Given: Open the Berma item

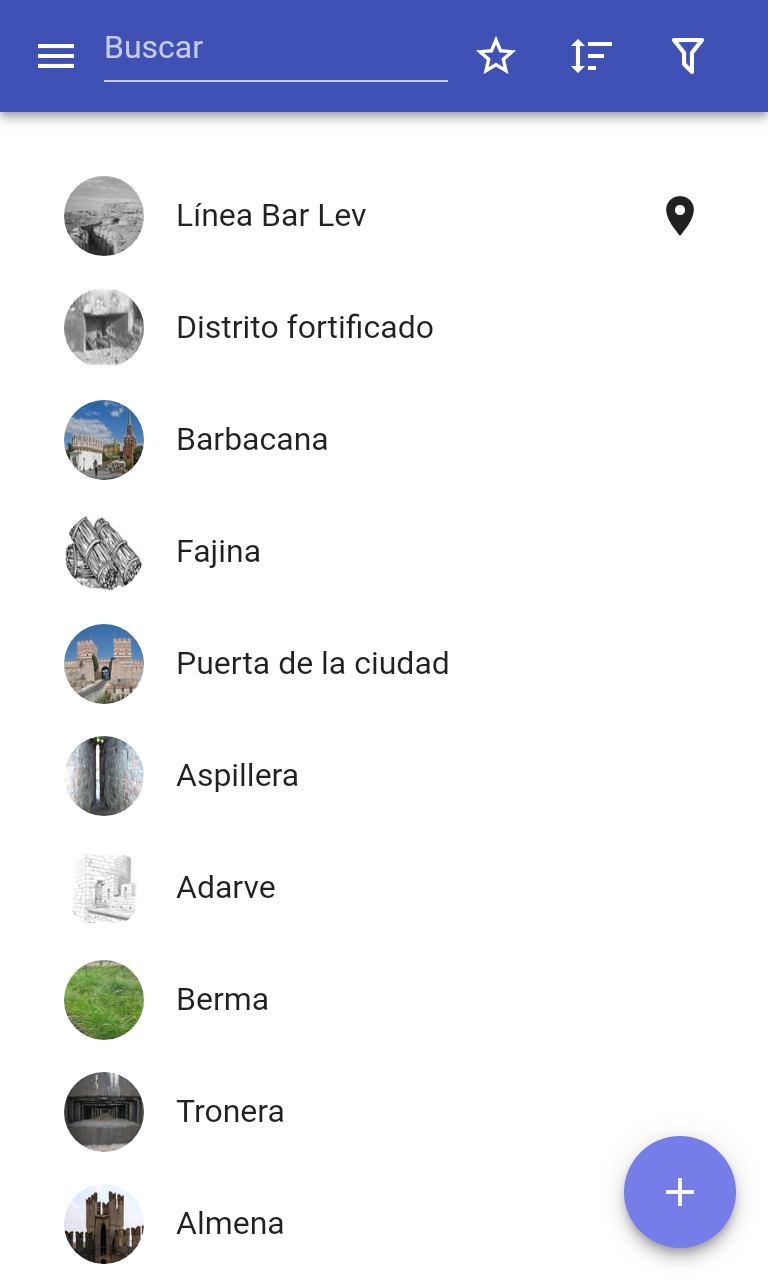Looking at the screenshot, I should (x=222, y=1000).
